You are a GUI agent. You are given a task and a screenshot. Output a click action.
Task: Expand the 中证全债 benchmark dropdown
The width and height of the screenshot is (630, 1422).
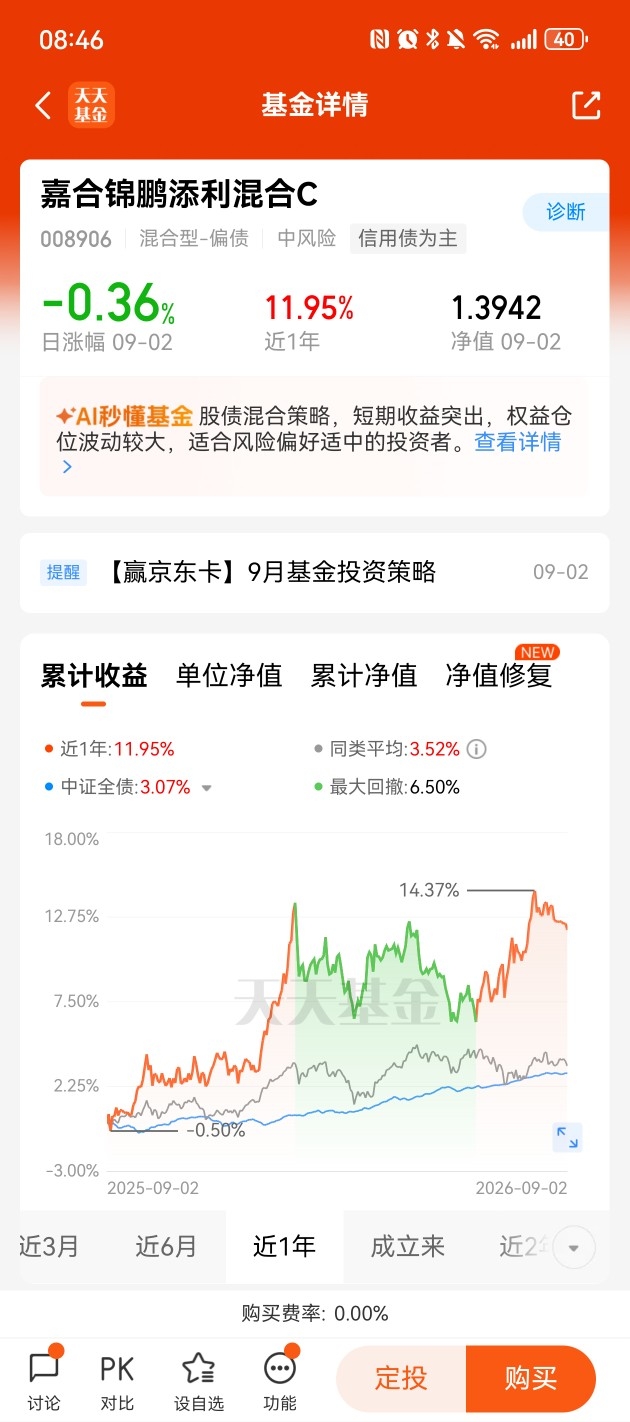pyautogui.click(x=207, y=788)
